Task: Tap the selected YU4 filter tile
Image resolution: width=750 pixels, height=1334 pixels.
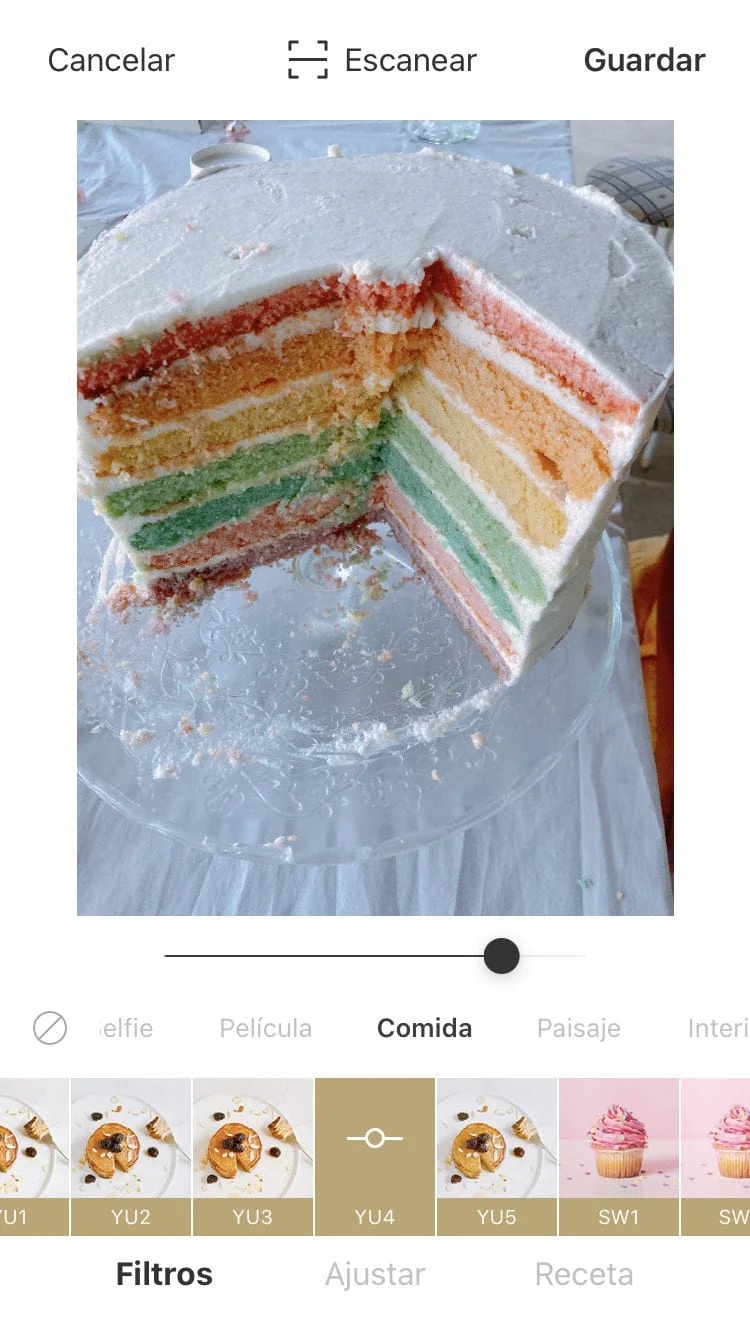Action: [x=375, y=1157]
